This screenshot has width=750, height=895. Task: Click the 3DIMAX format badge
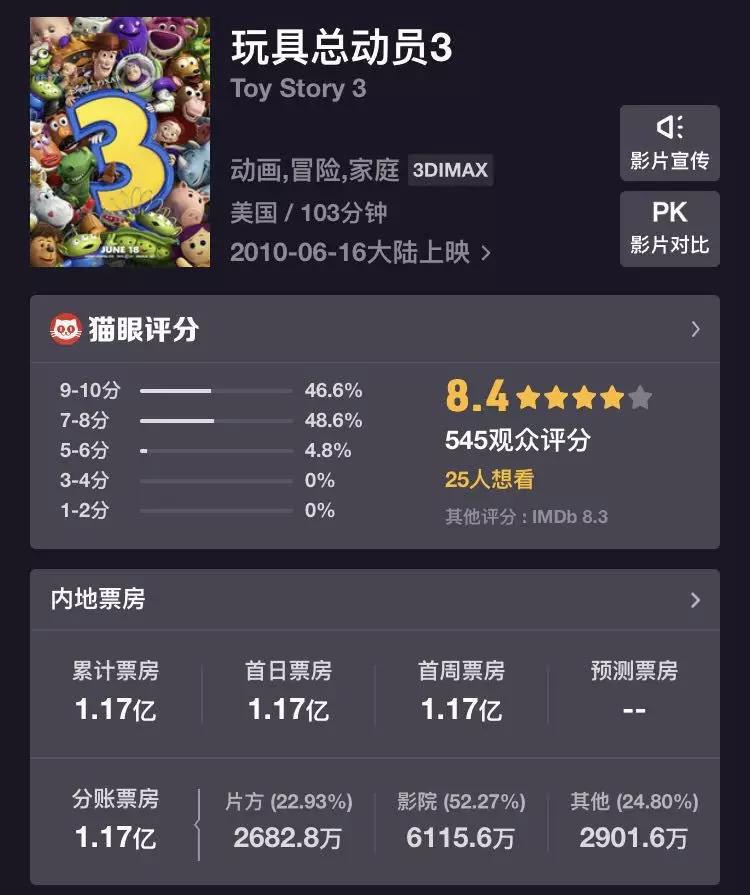click(x=452, y=170)
